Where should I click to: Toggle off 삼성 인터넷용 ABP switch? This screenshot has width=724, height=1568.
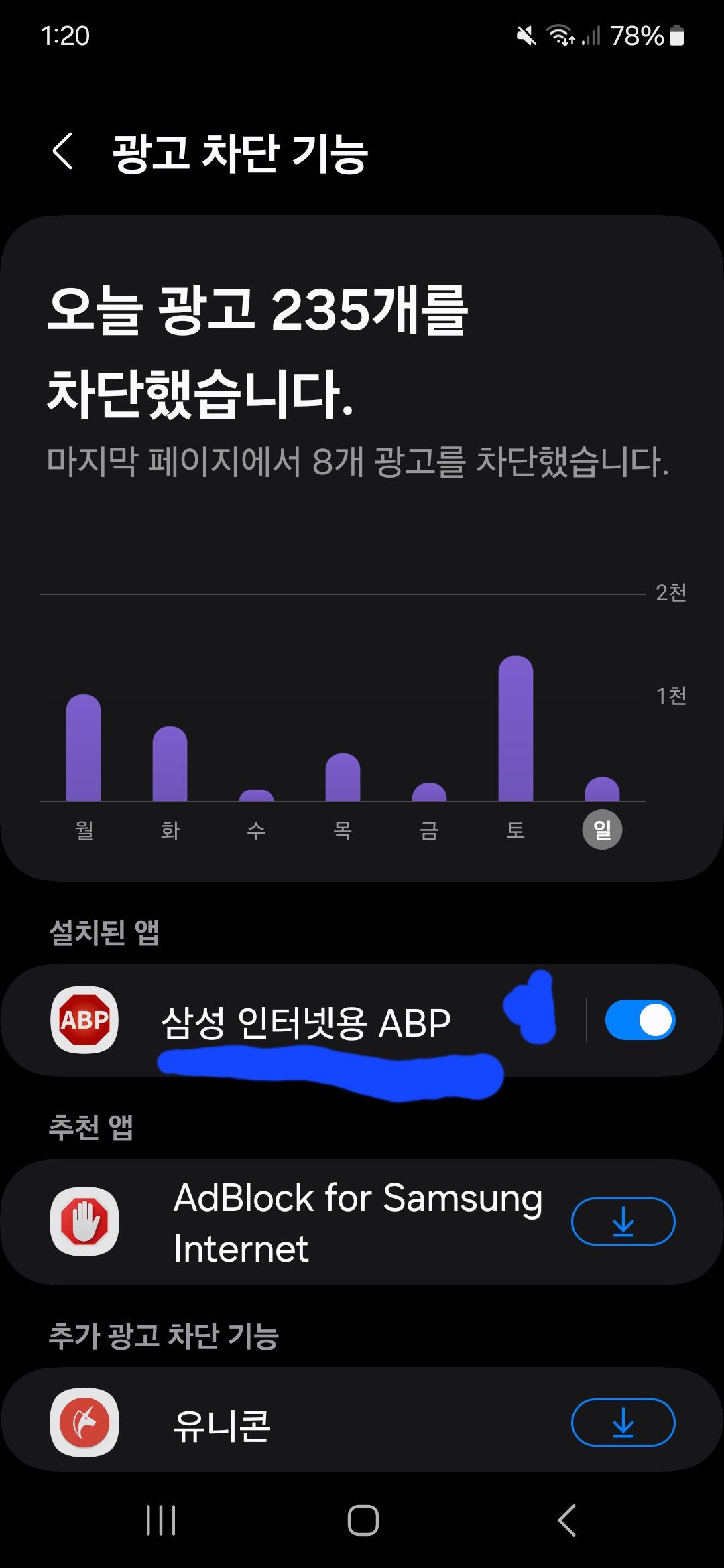pos(640,1020)
